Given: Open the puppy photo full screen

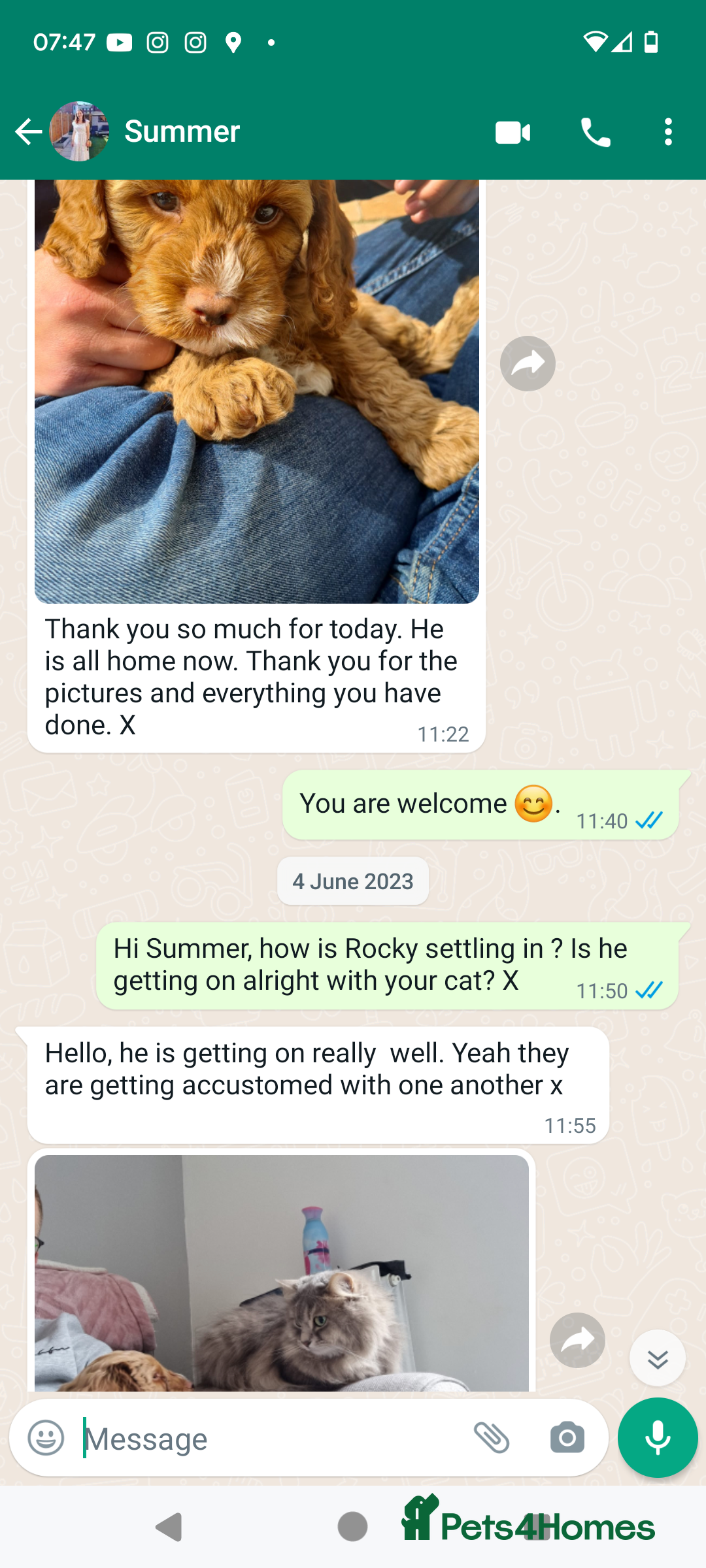Looking at the screenshot, I should coord(256,392).
